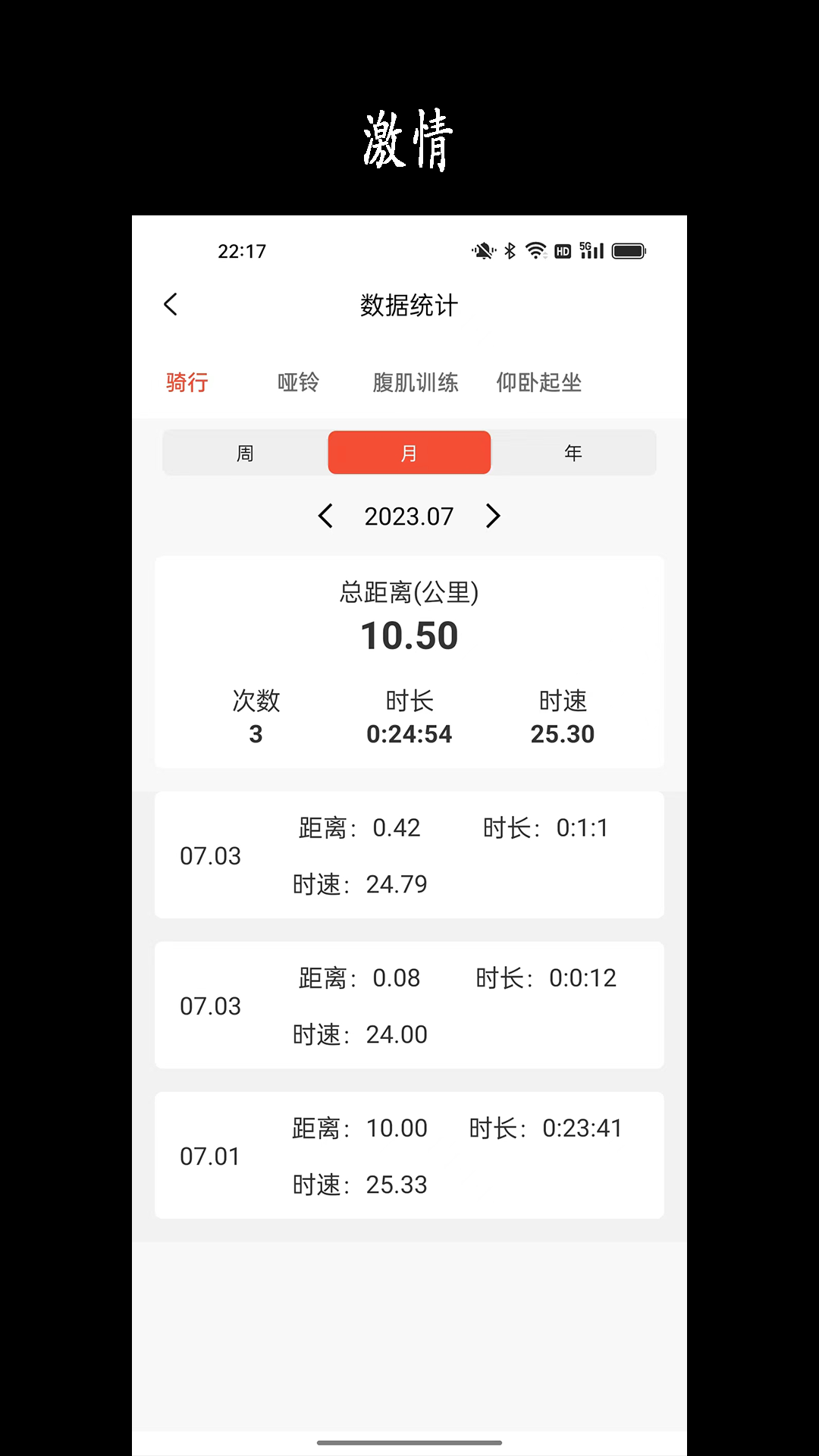This screenshot has width=819, height=1456.
Task: Expand the 2023.07 date selector
Action: (x=409, y=516)
